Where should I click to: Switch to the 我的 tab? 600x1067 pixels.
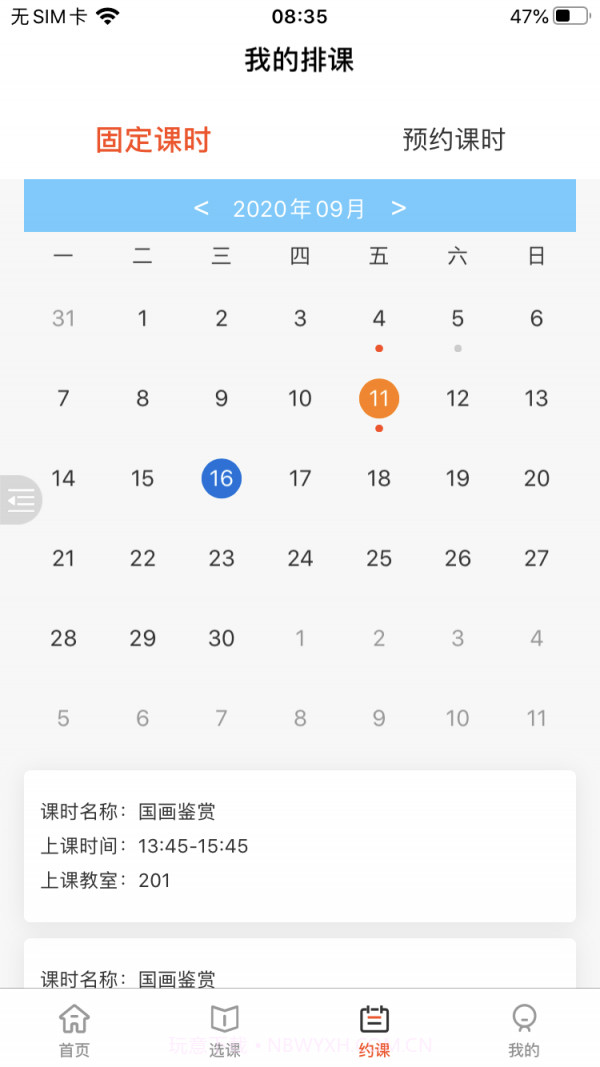(x=524, y=1030)
